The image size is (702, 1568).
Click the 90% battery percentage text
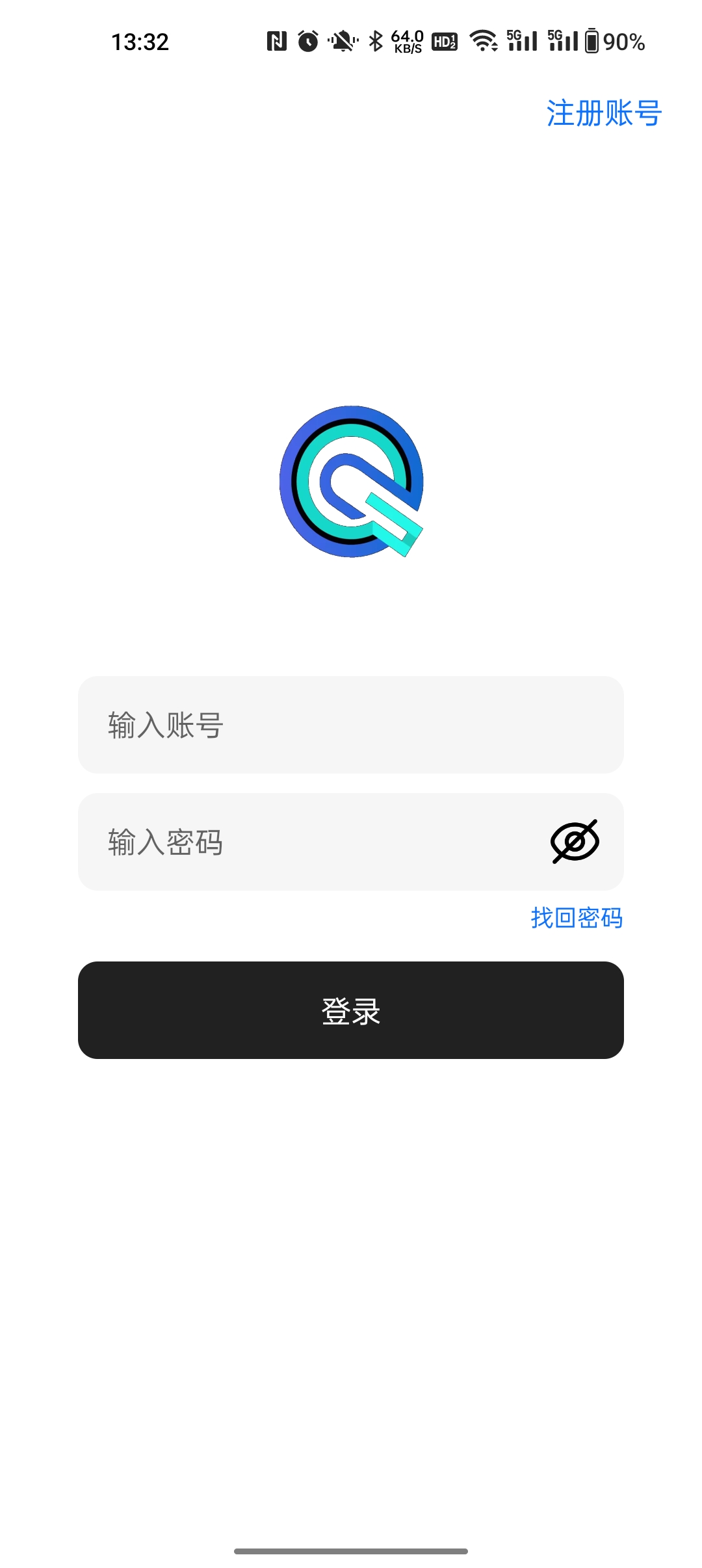pos(623,42)
